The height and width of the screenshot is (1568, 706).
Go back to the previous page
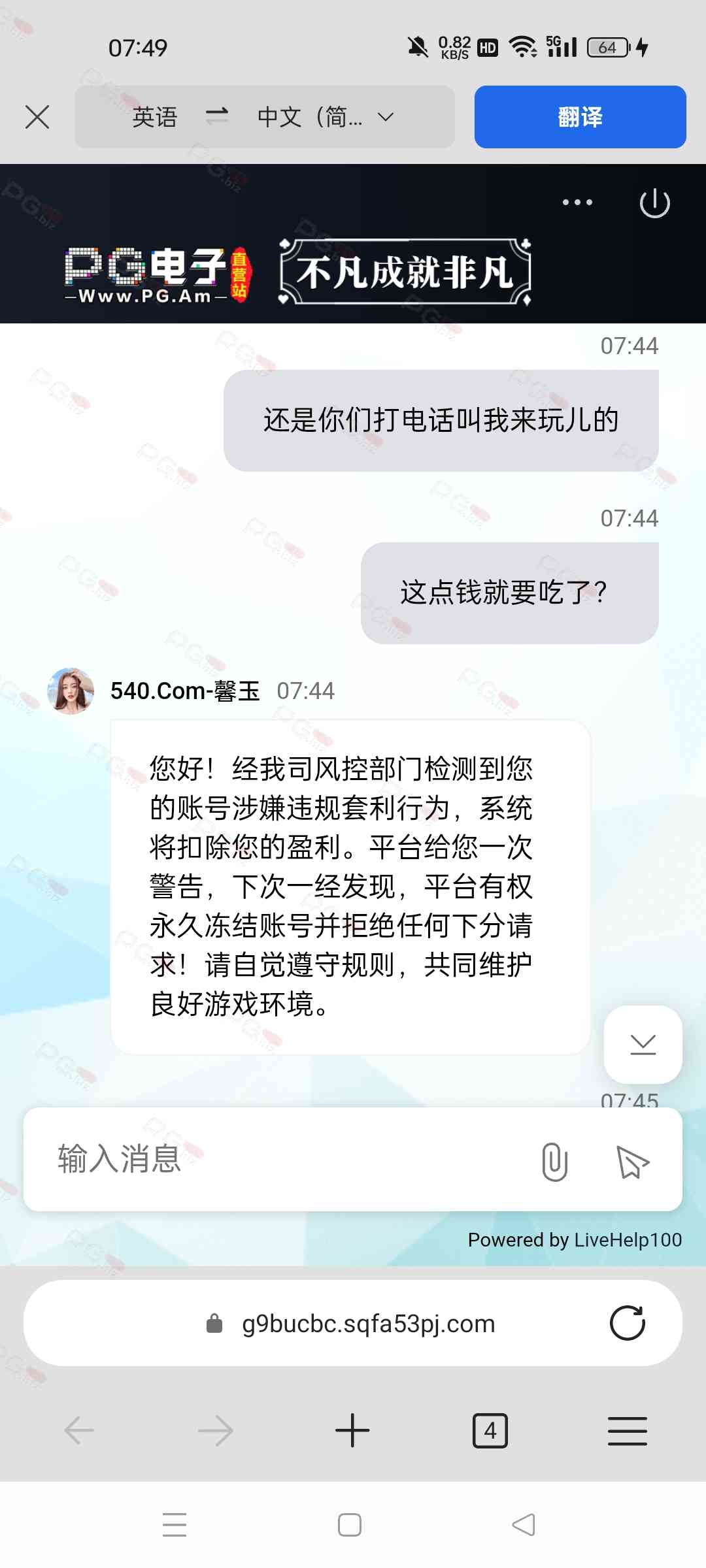[x=80, y=1431]
